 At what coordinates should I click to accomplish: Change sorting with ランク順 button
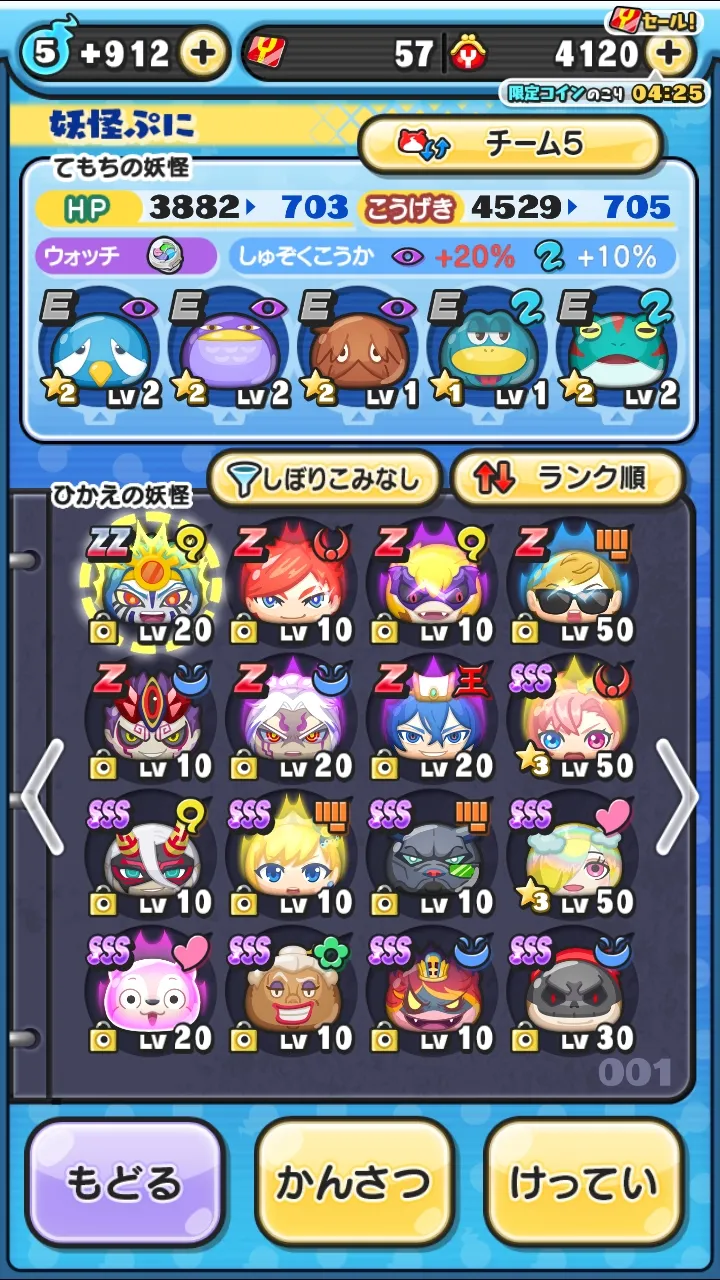(x=567, y=481)
